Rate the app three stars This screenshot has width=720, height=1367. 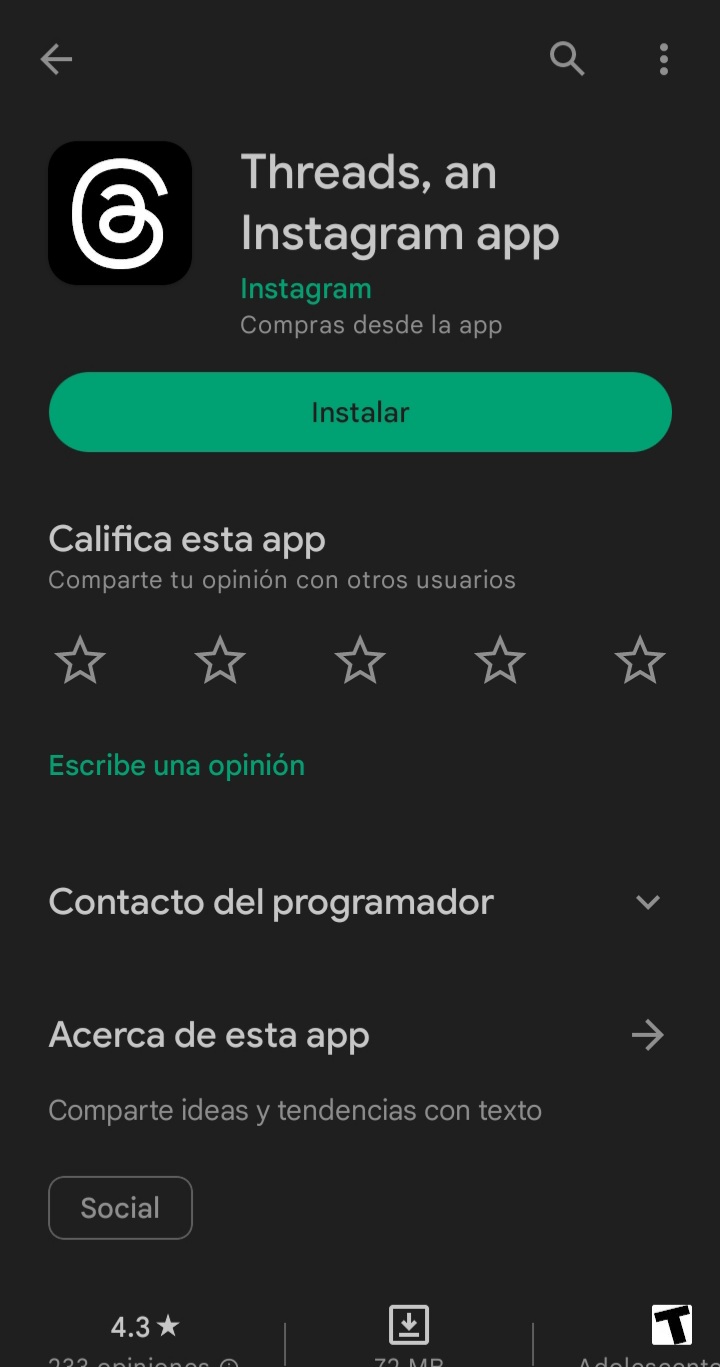360,661
